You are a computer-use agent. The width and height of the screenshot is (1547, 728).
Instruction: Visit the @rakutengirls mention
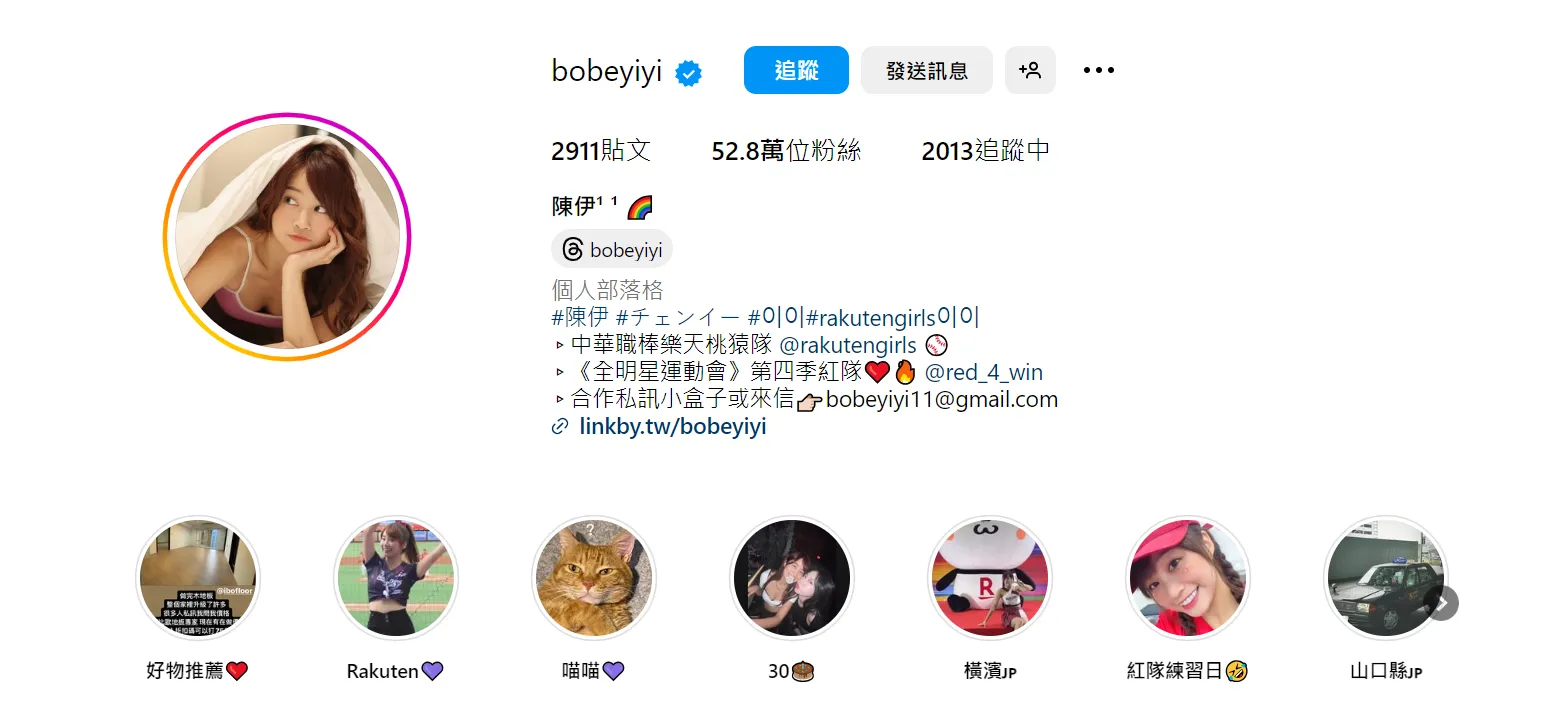click(x=847, y=345)
